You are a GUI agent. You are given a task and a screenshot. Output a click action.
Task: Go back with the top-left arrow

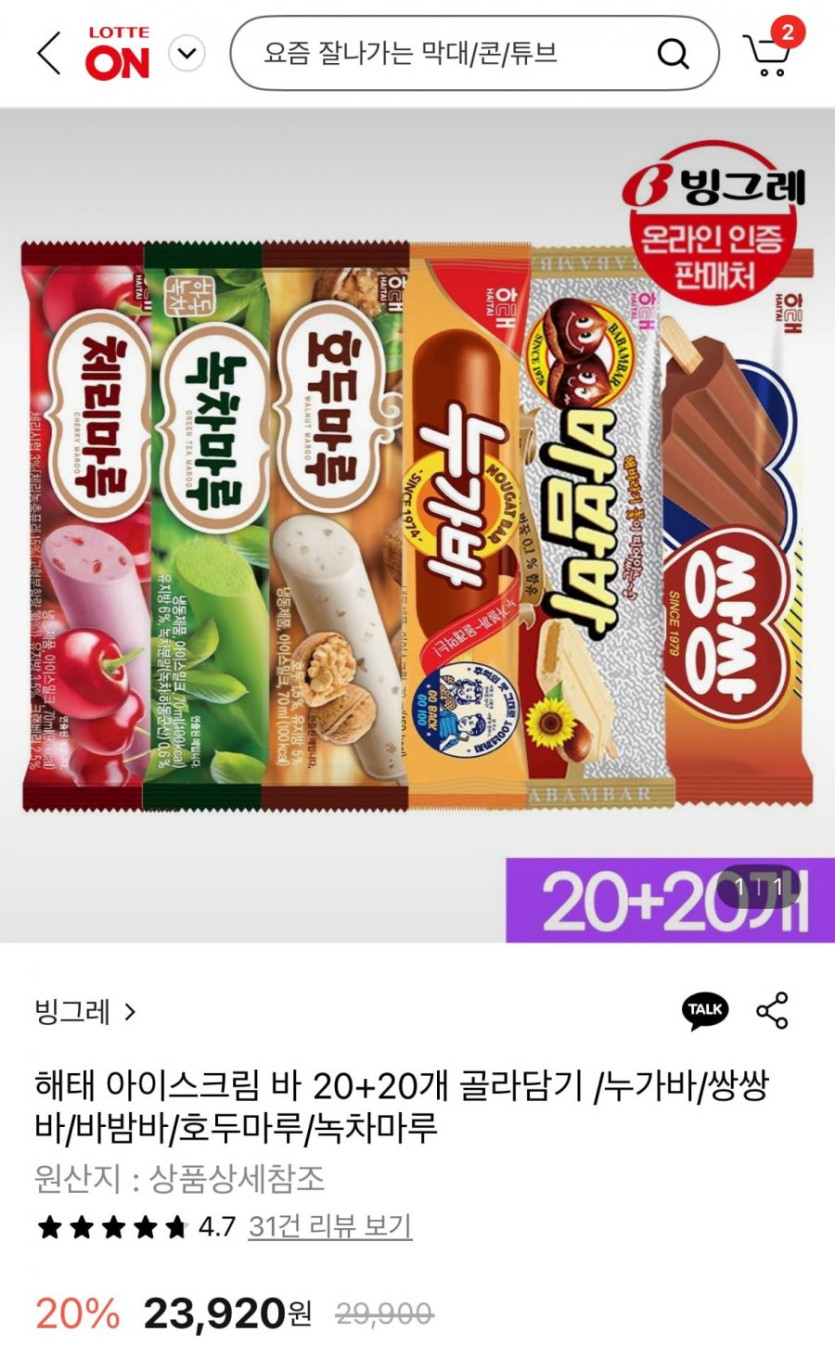(49, 53)
